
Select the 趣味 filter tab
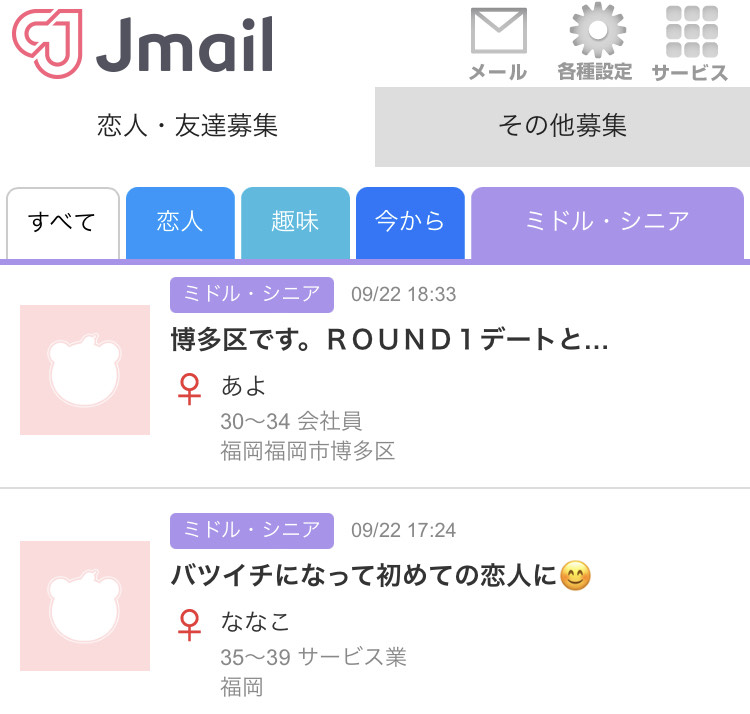pyautogui.click(x=295, y=222)
